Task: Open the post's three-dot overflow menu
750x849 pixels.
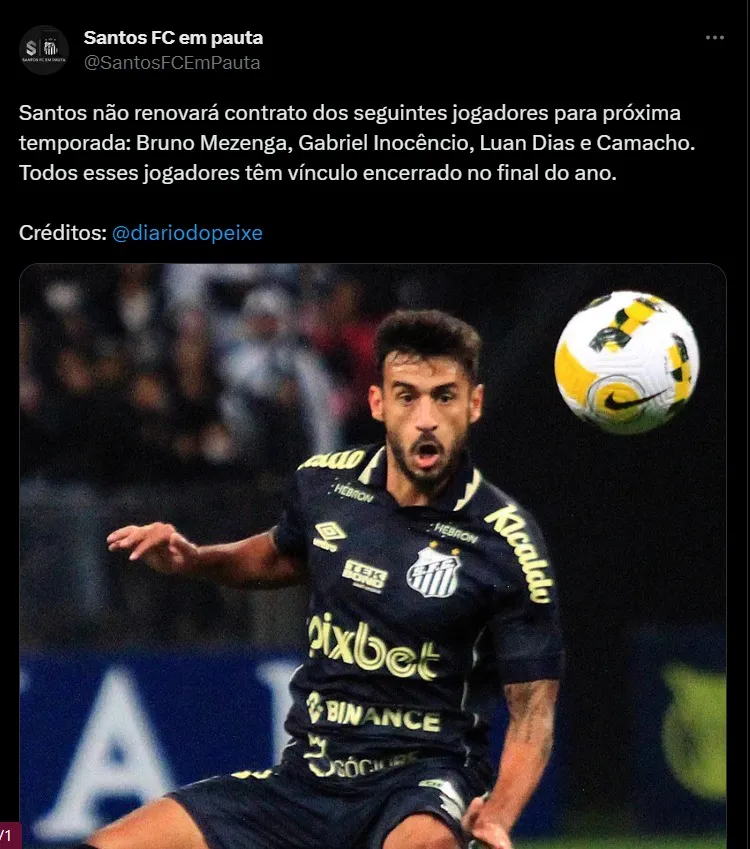Action: (714, 38)
